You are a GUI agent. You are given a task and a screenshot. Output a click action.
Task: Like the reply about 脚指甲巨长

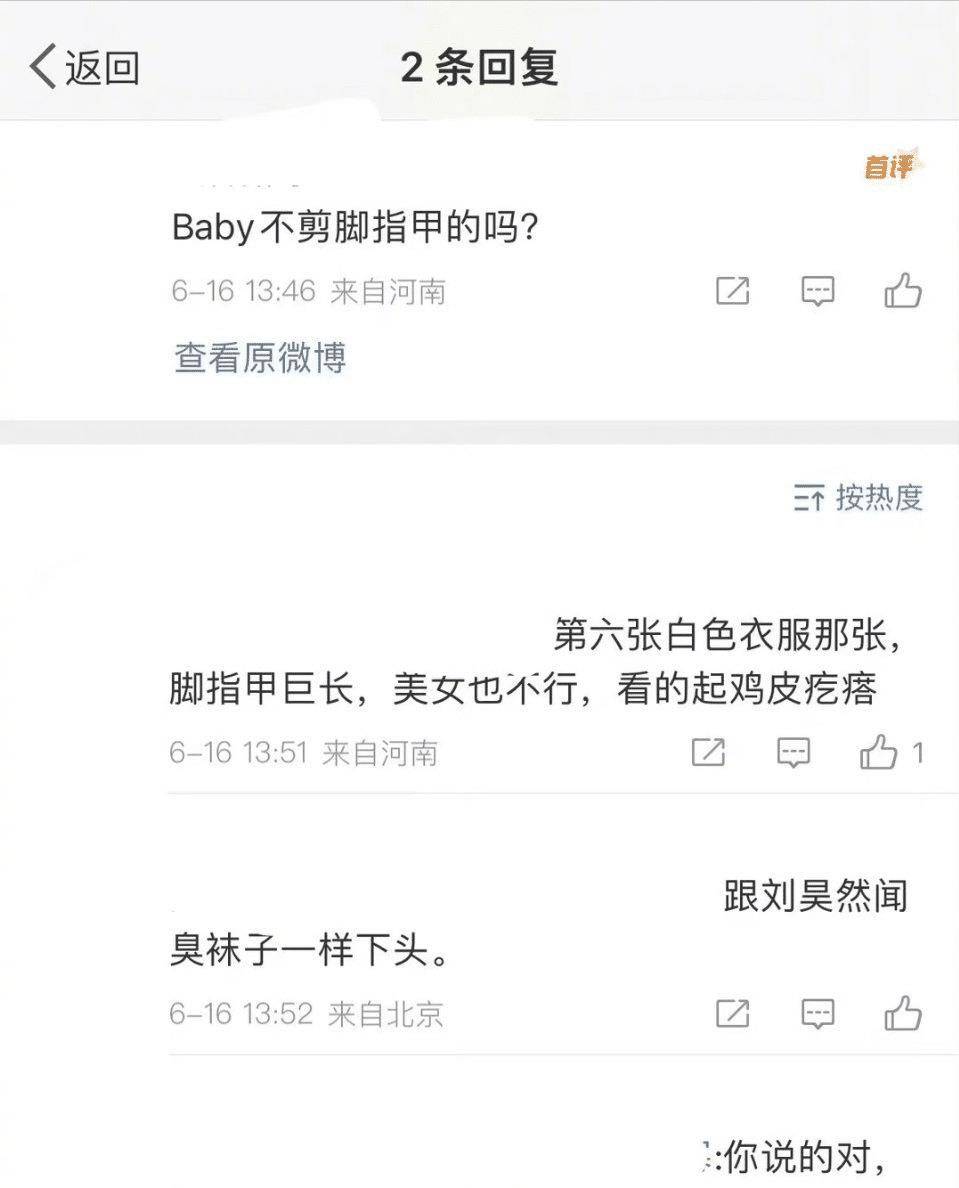[x=880, y=752]
